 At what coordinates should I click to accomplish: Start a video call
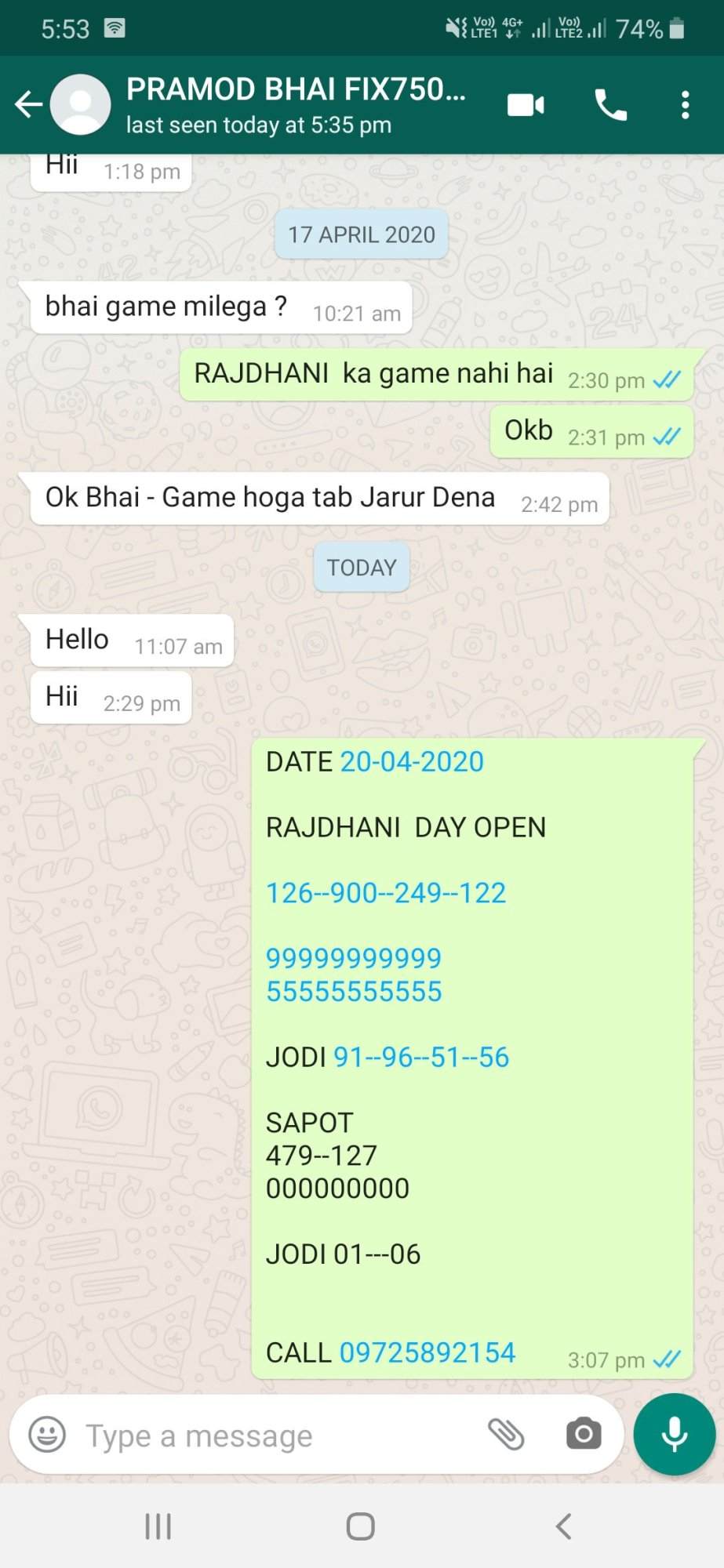tap(526, 105)
